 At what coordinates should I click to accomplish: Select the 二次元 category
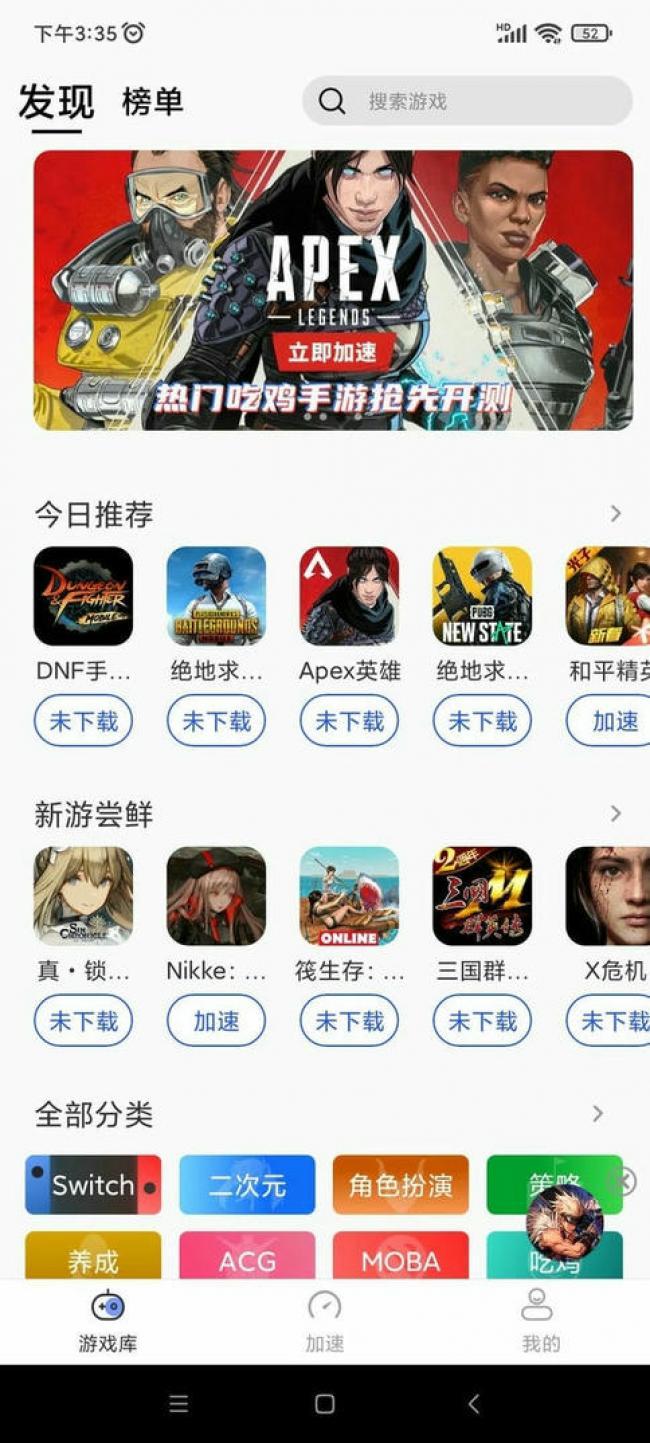click(x=247, y=1185)
